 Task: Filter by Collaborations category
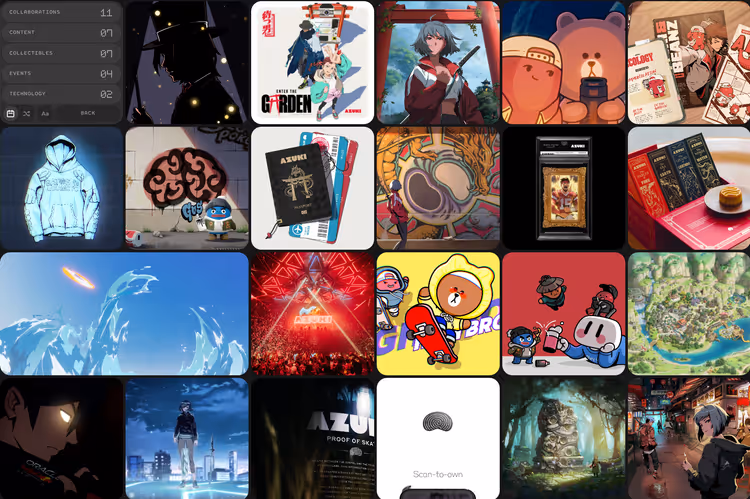60,12
